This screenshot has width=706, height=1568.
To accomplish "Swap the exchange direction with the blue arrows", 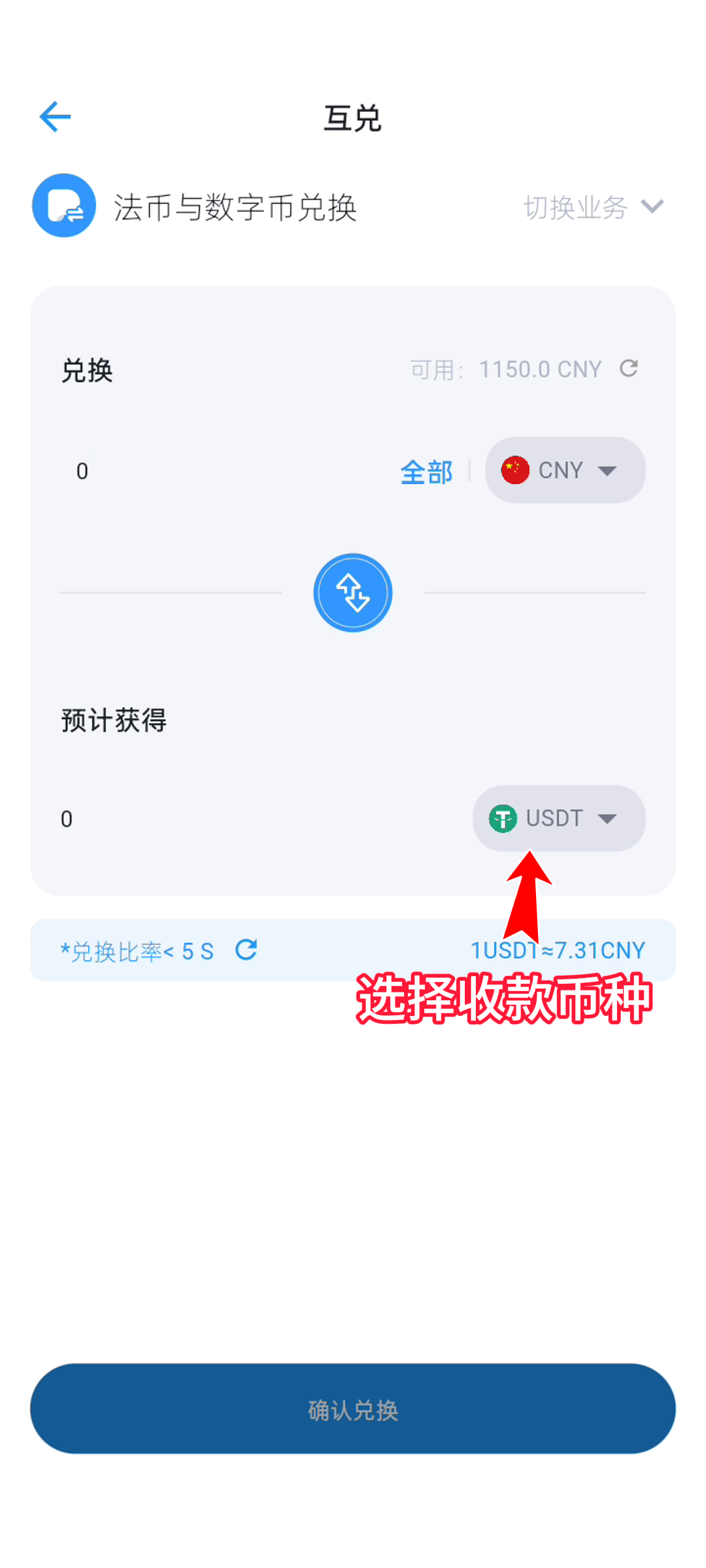I will click(353, 593).
